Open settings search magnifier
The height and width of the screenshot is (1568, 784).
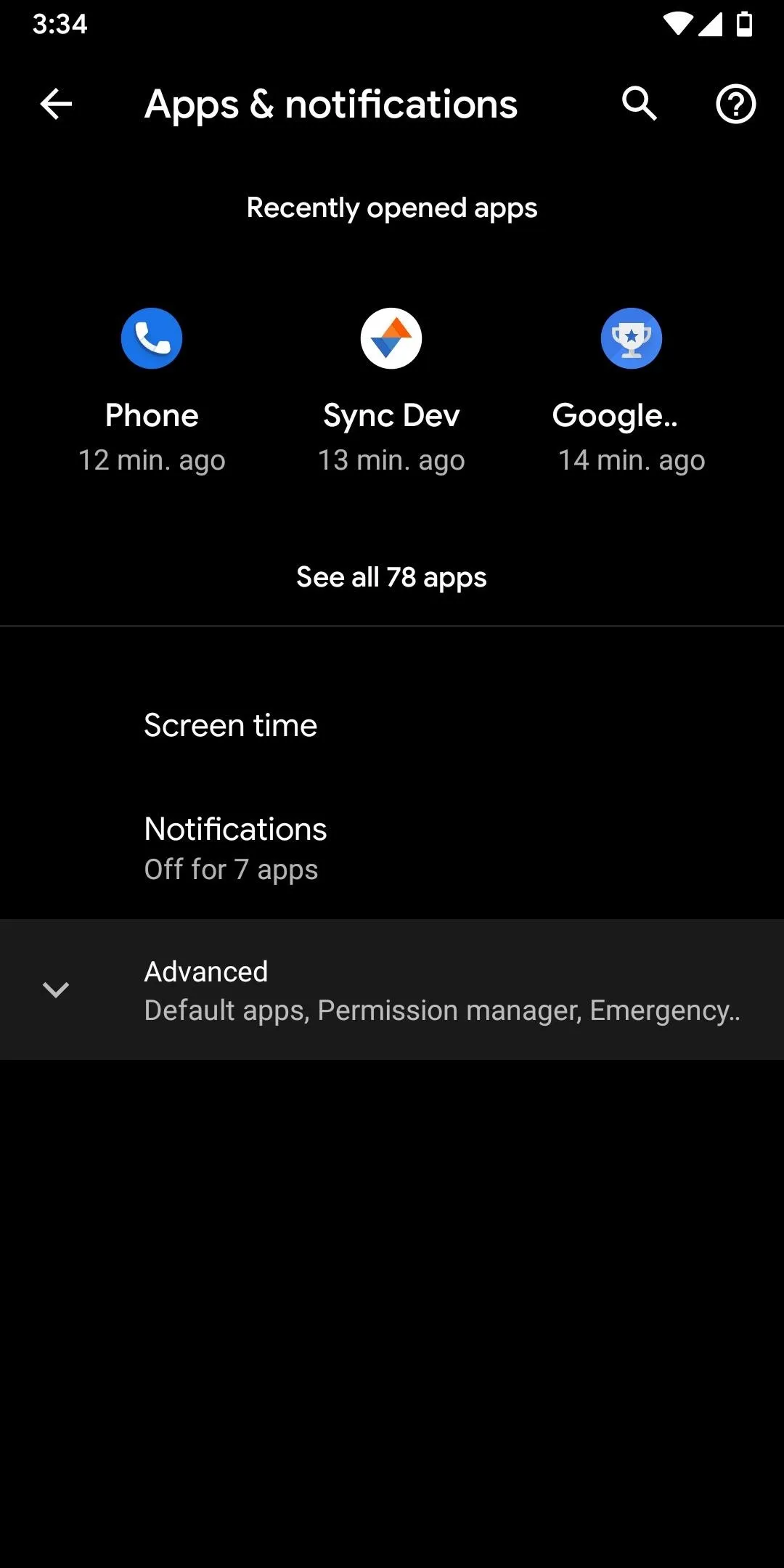pyautogui.click(x=640, y=104)
